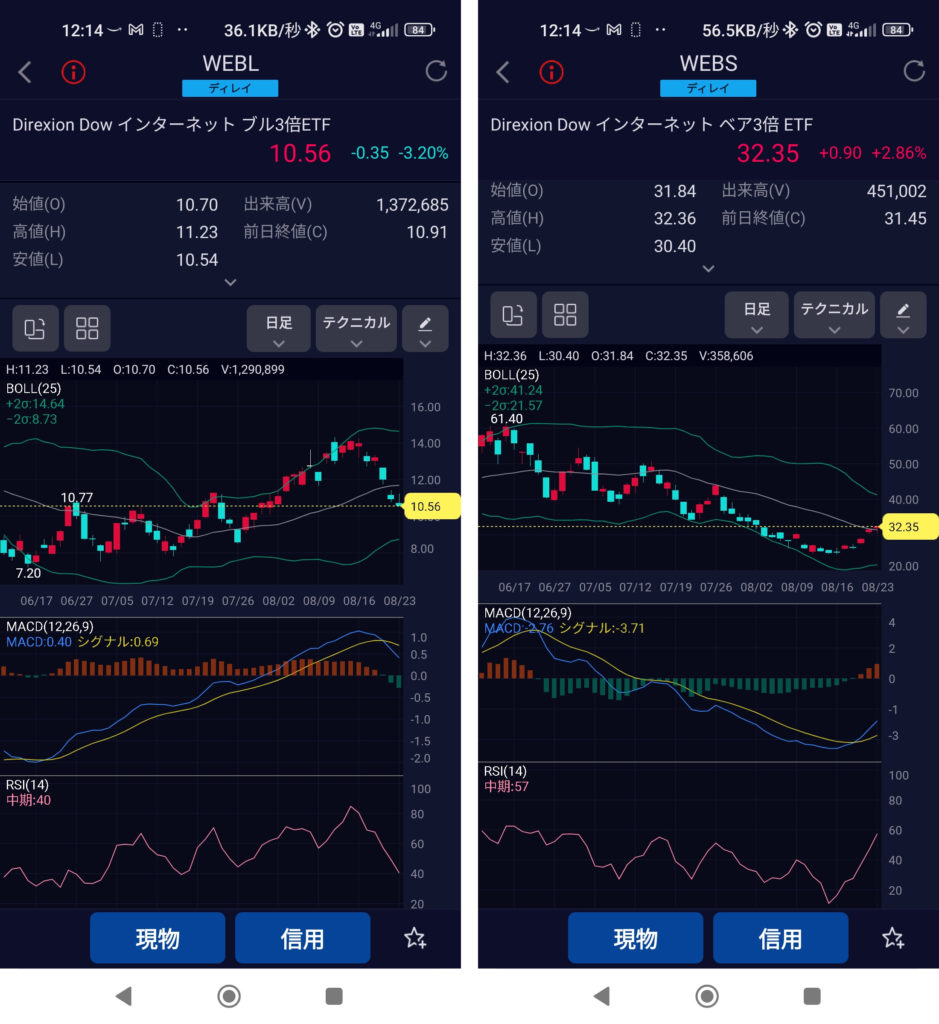Add WEBS to favorites with star
Viewport: 939px width, 1024px height.
(x=893, y=938)
